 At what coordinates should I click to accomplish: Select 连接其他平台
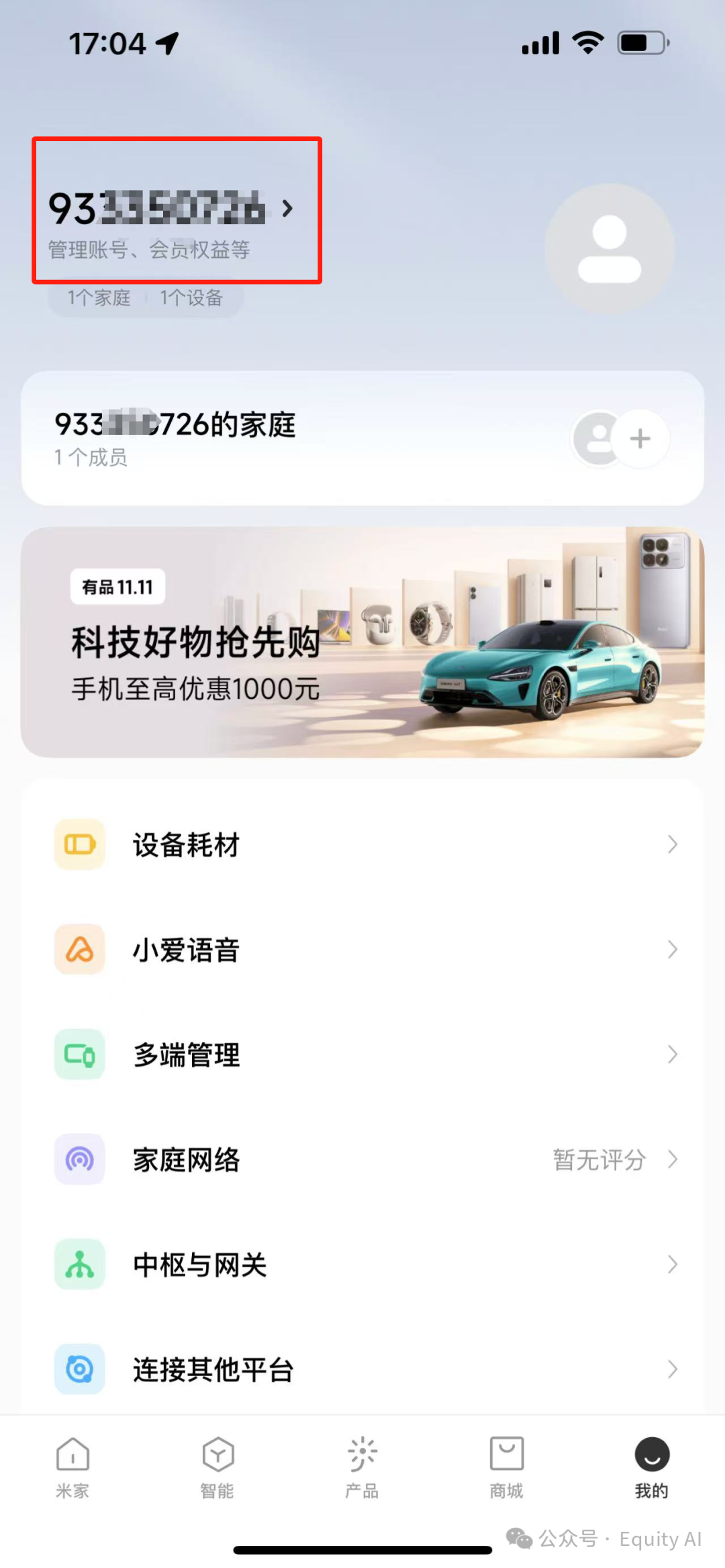pyautogui.click(x=362, y=1369)
